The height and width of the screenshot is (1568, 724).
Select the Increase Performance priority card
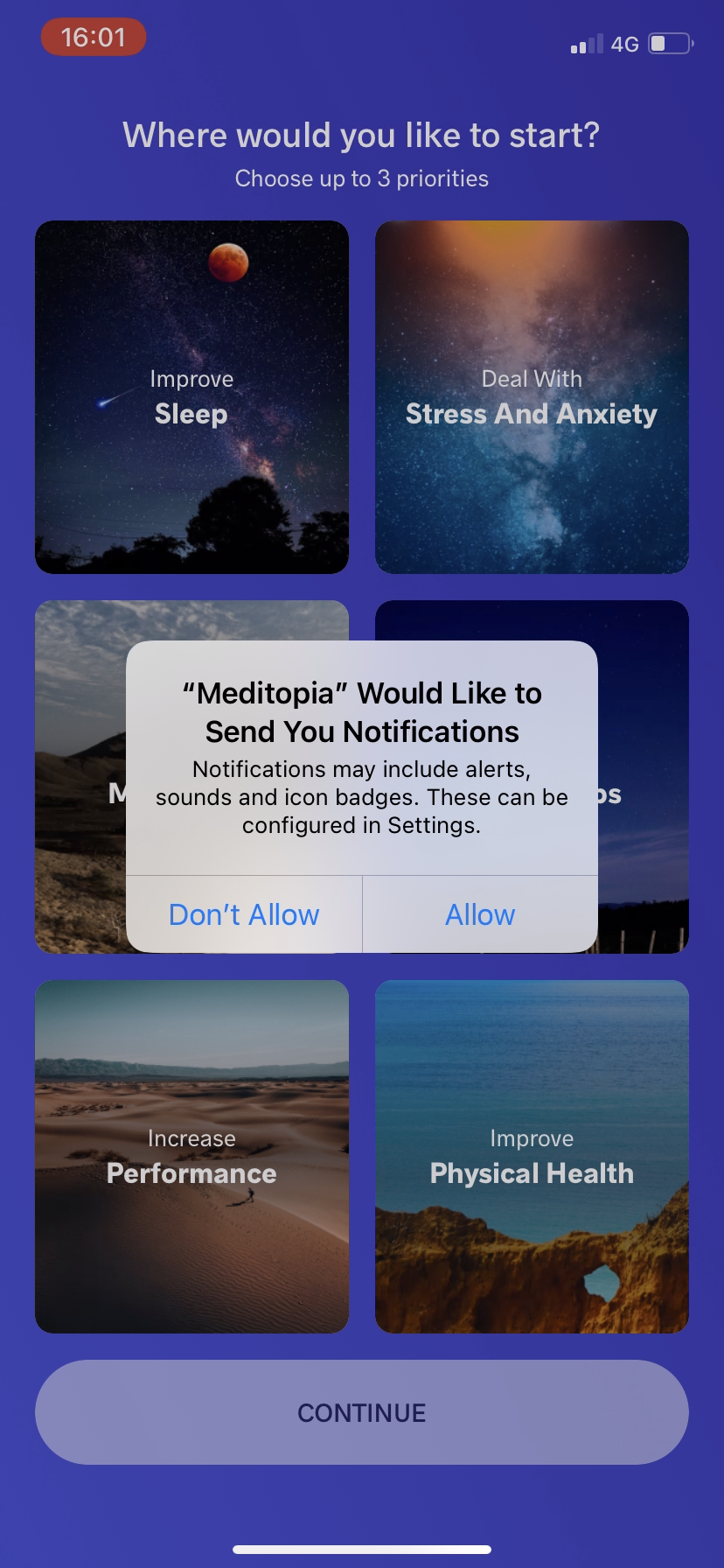point(191,1155)
